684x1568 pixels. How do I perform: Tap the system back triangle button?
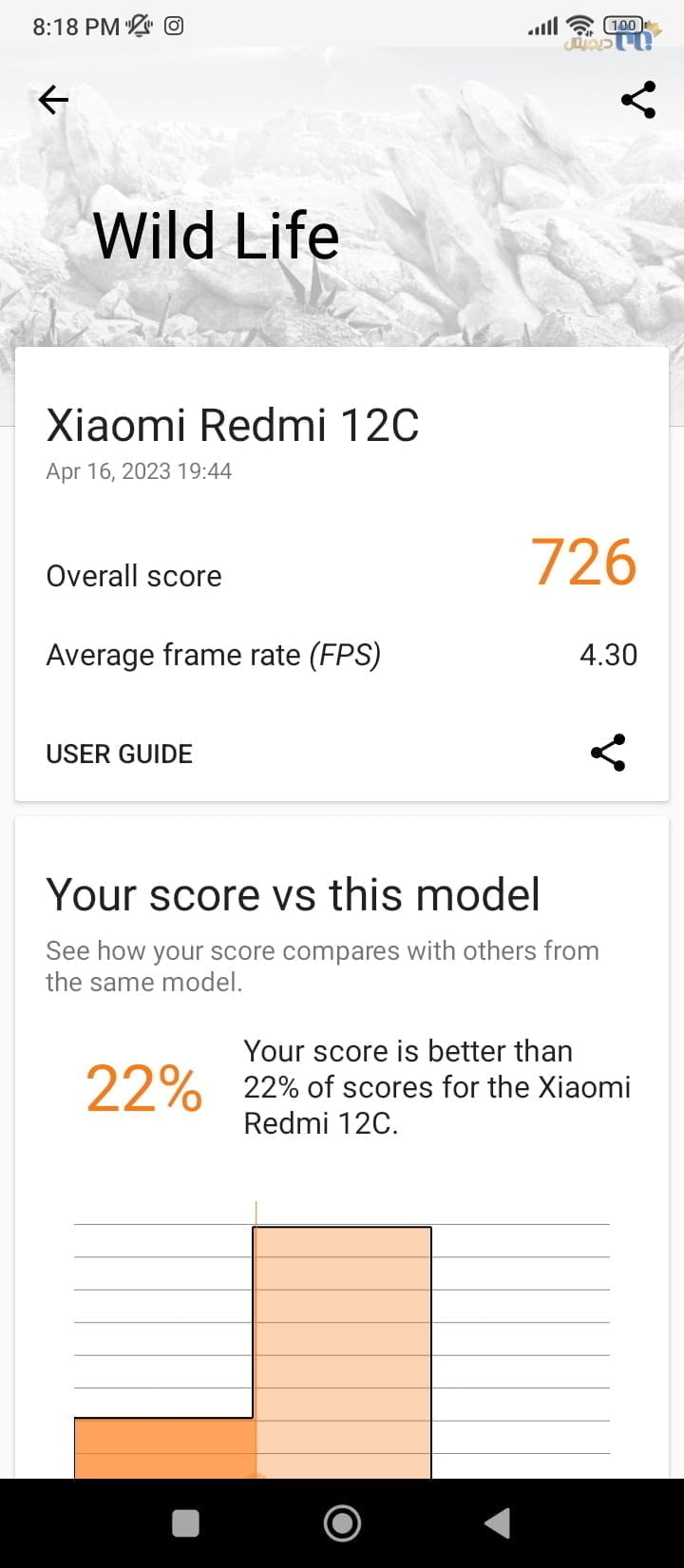498,1523
